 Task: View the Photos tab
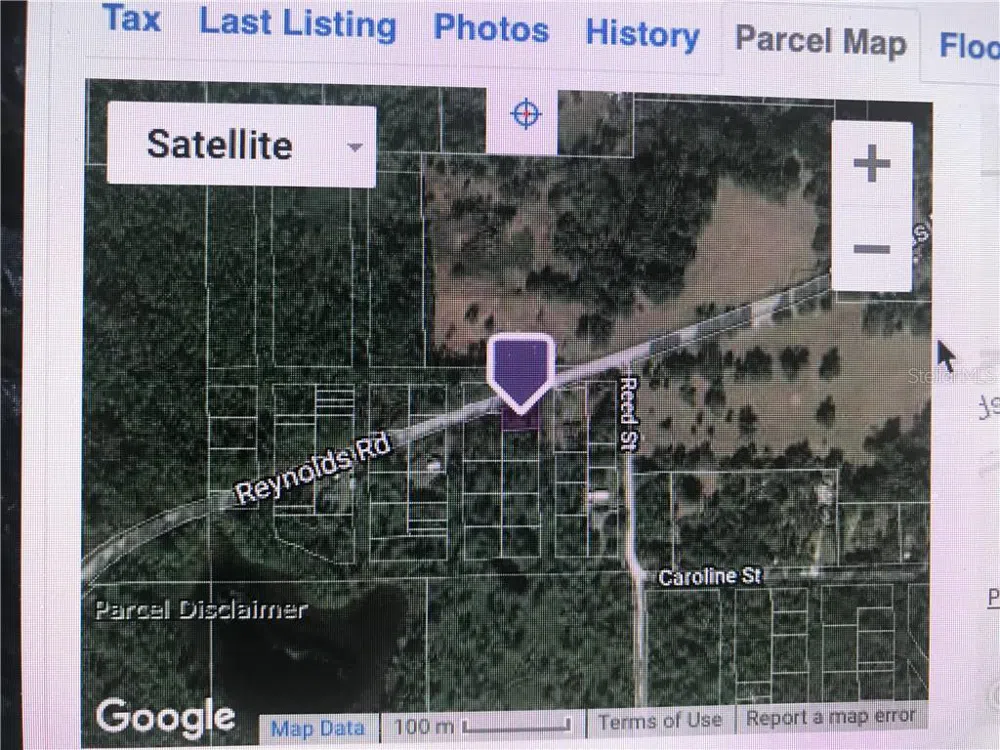(x=491, y=29)
